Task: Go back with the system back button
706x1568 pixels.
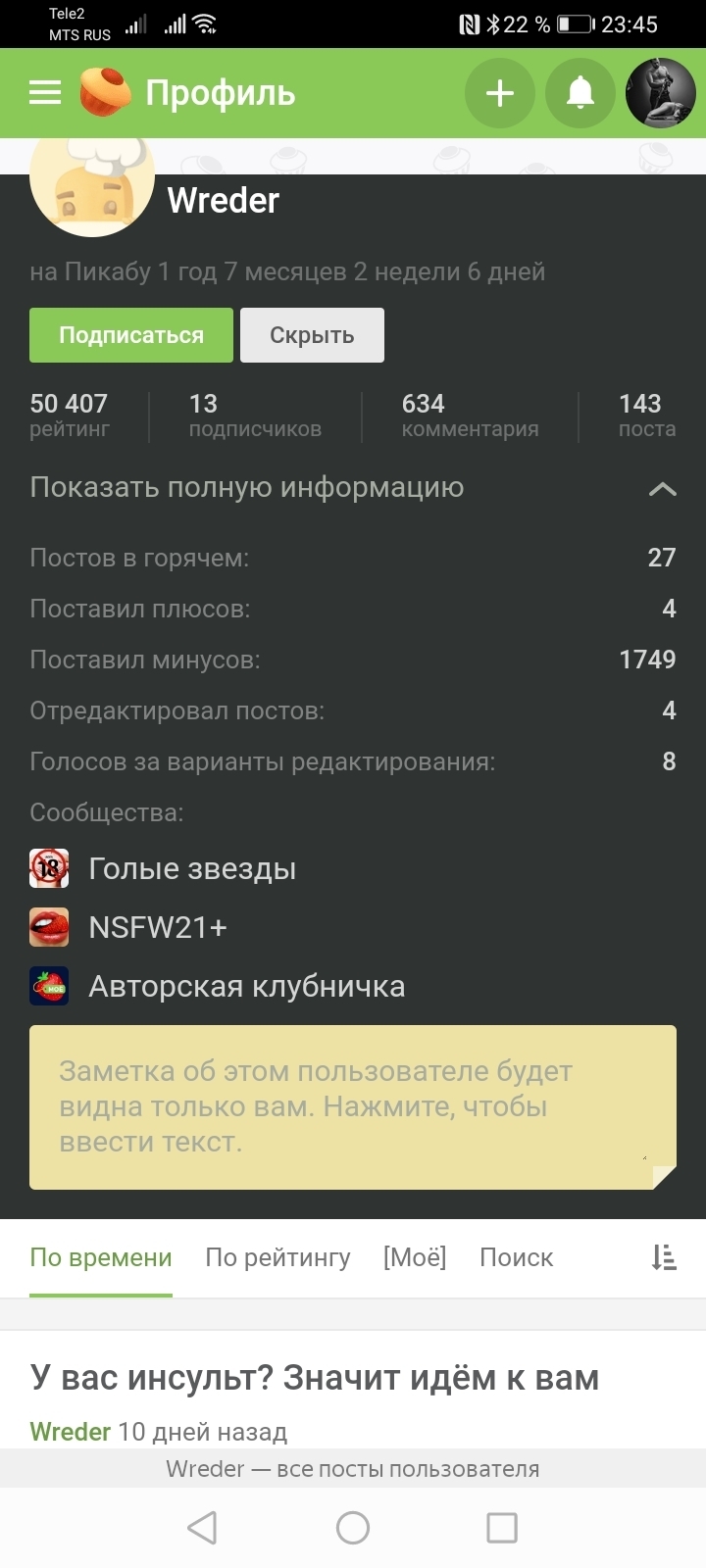Action: point(202,1527)
